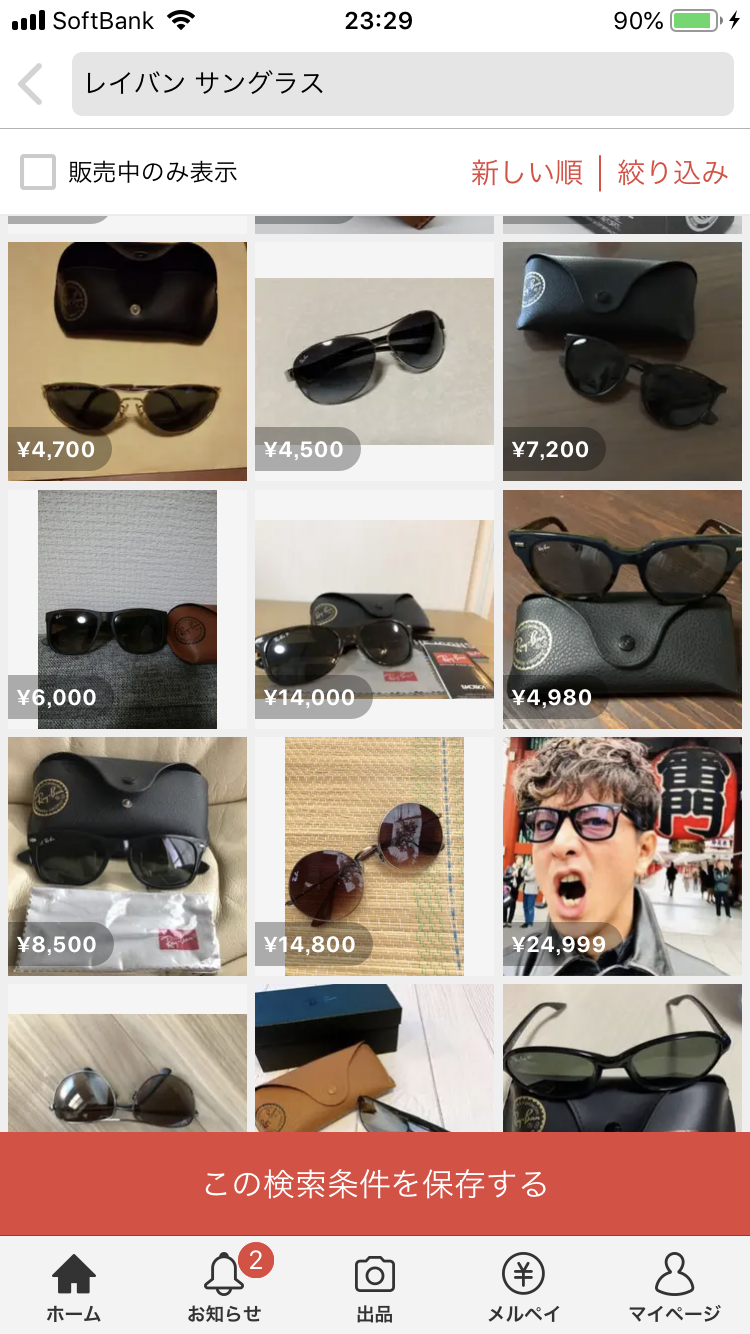Open the ¥4,500 sunglasses listing
This screenshot has height=1334, width=750.
tap(374, 361)
